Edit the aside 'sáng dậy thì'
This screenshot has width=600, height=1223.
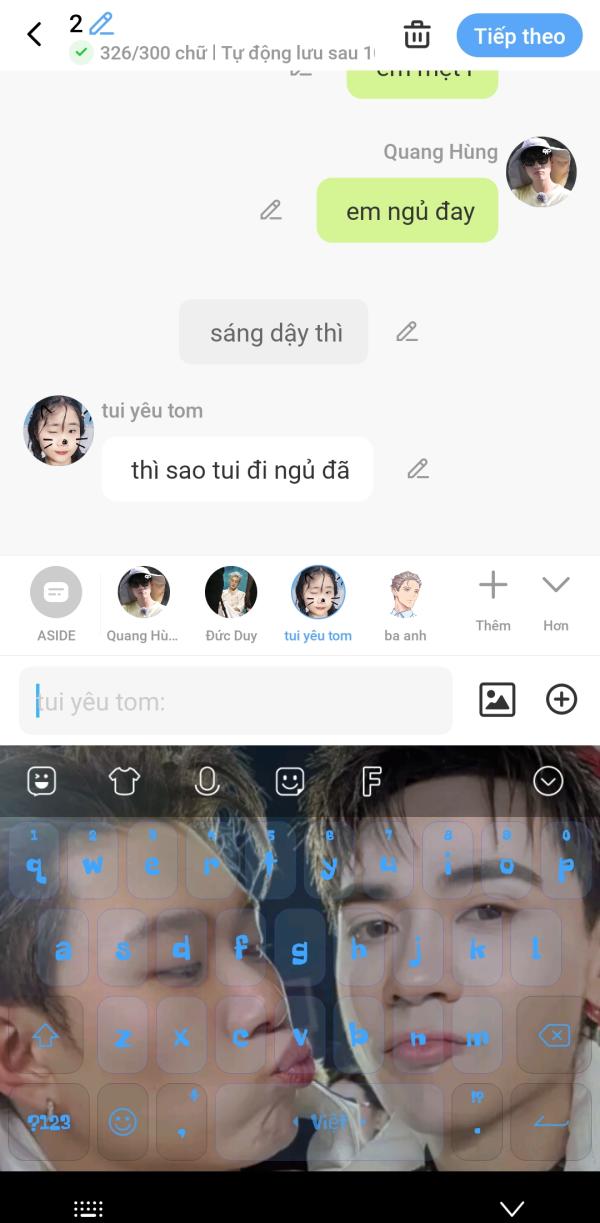[406, 332]
